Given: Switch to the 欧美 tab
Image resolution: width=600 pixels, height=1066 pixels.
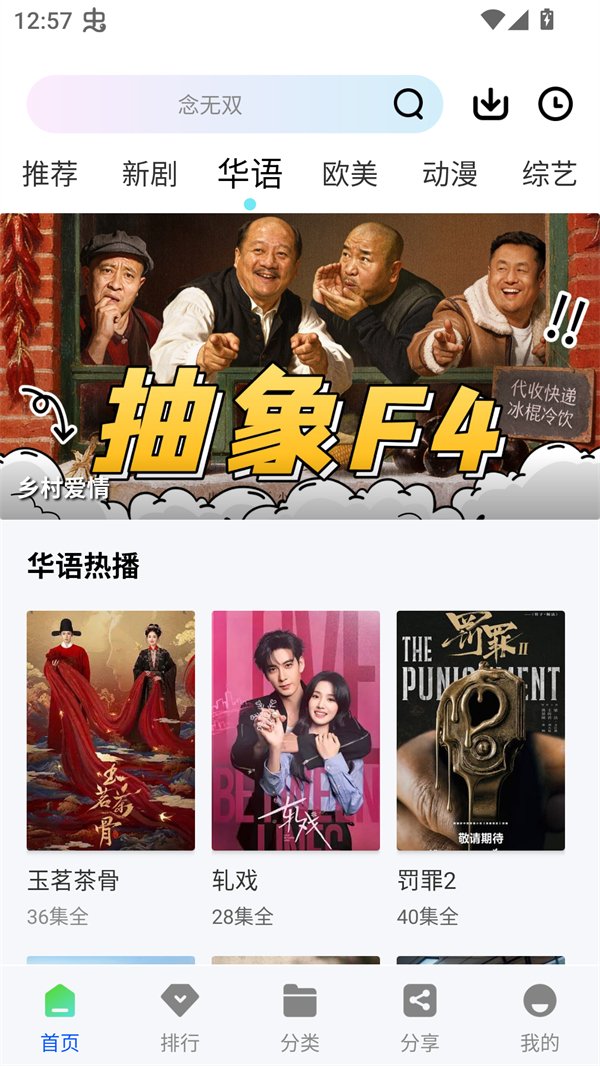Looking at the screenshot, I should click(x=350, y=174).
